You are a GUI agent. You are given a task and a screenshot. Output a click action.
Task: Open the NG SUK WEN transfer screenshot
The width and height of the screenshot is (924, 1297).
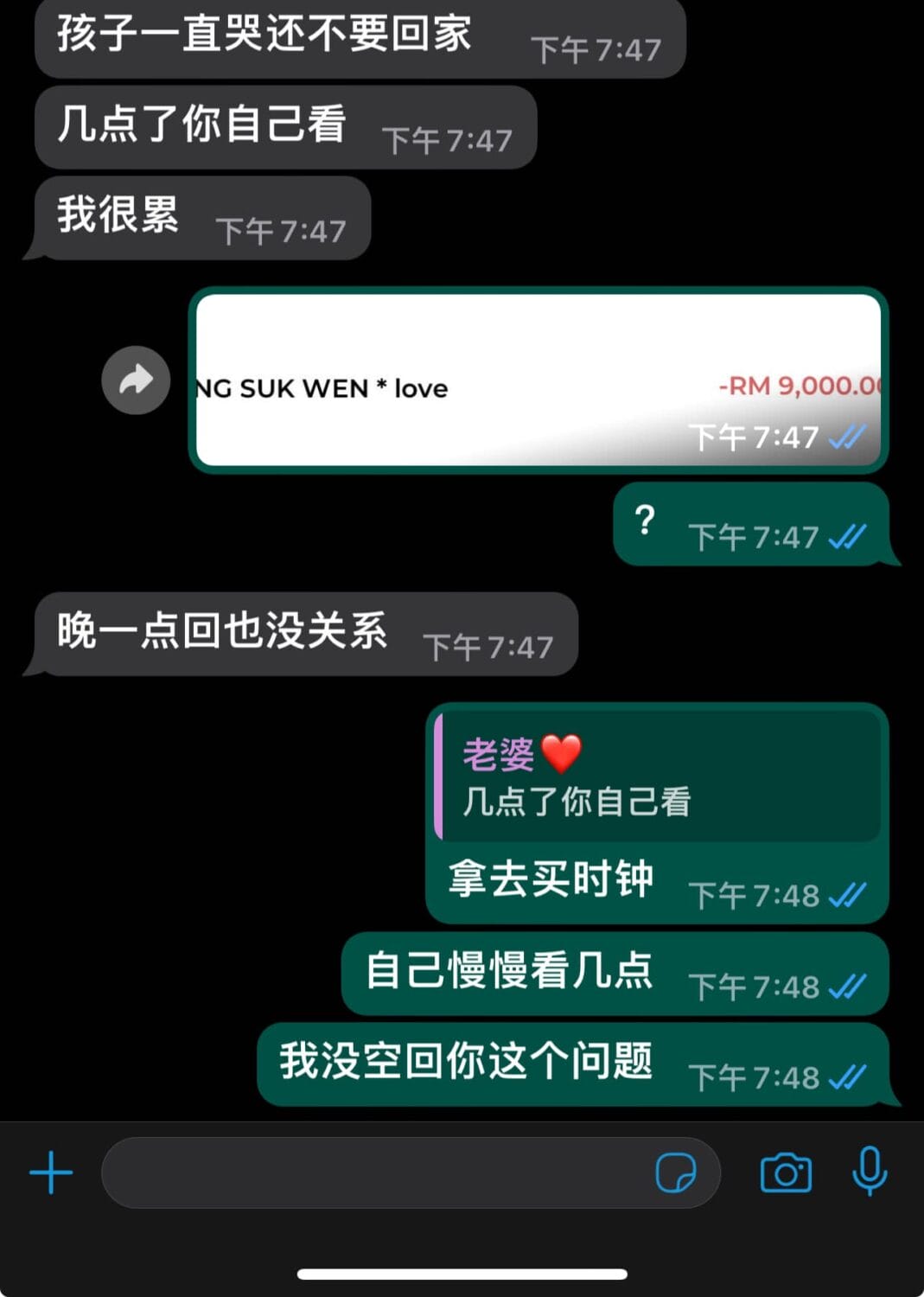pos(538,380)
